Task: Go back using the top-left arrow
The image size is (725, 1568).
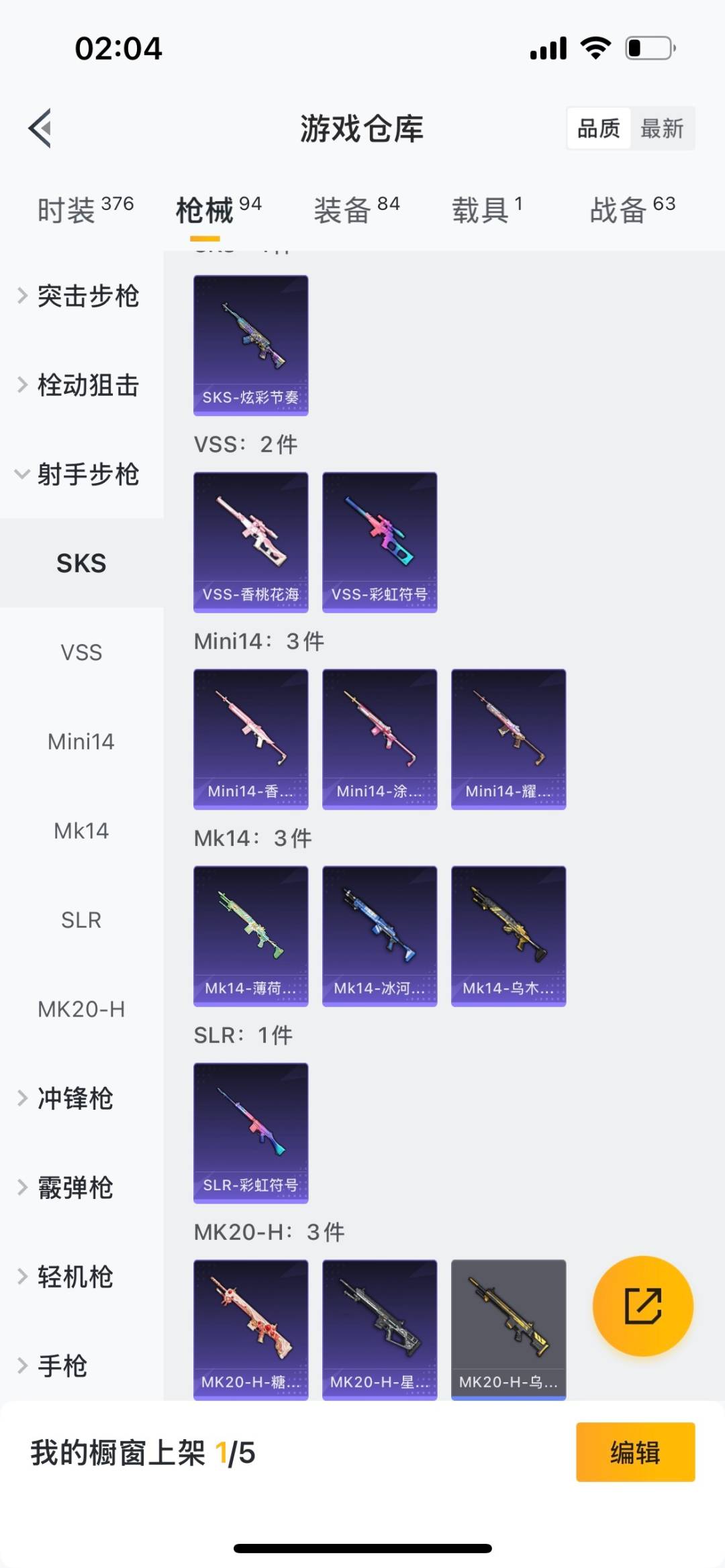Action: pyautogui.click(x=40, y=128)
